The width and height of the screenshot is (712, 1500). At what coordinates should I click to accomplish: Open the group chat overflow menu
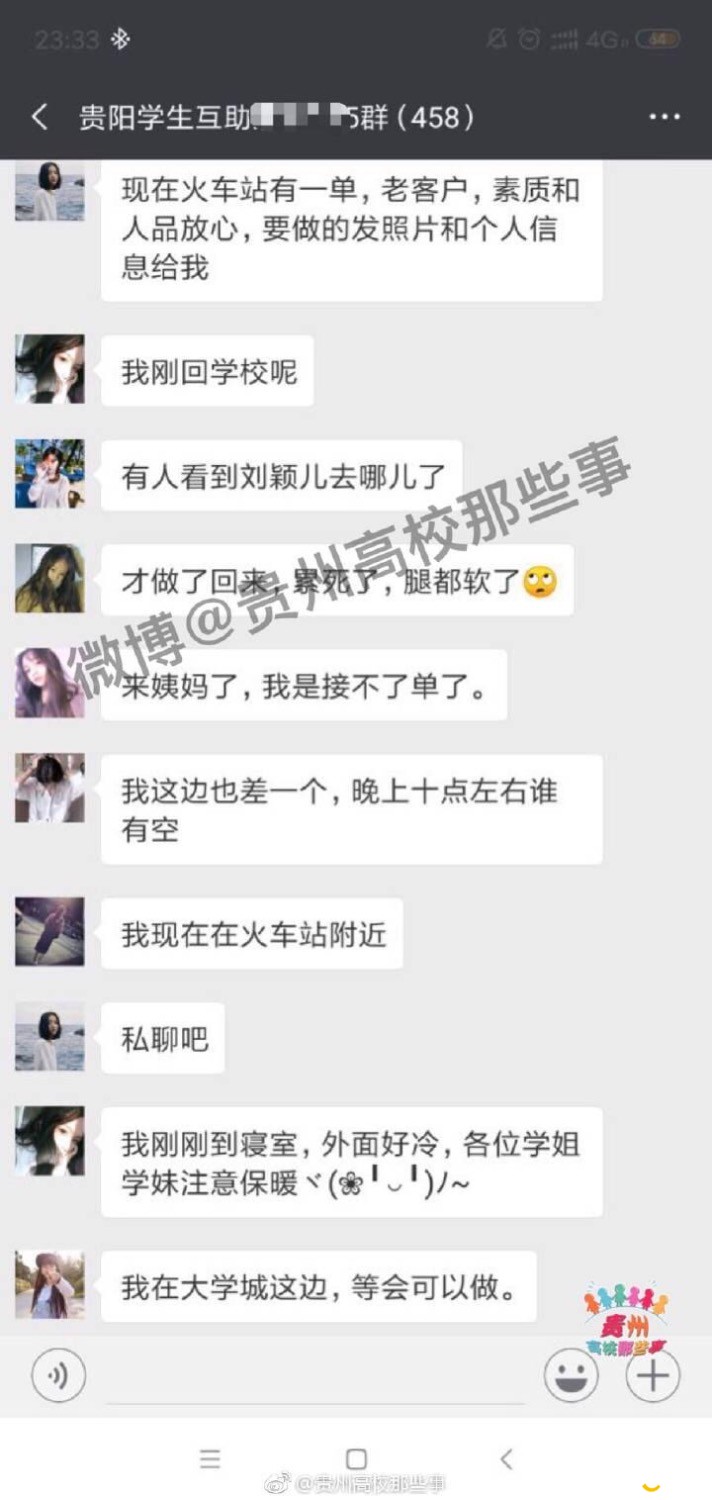click(664, 118)
